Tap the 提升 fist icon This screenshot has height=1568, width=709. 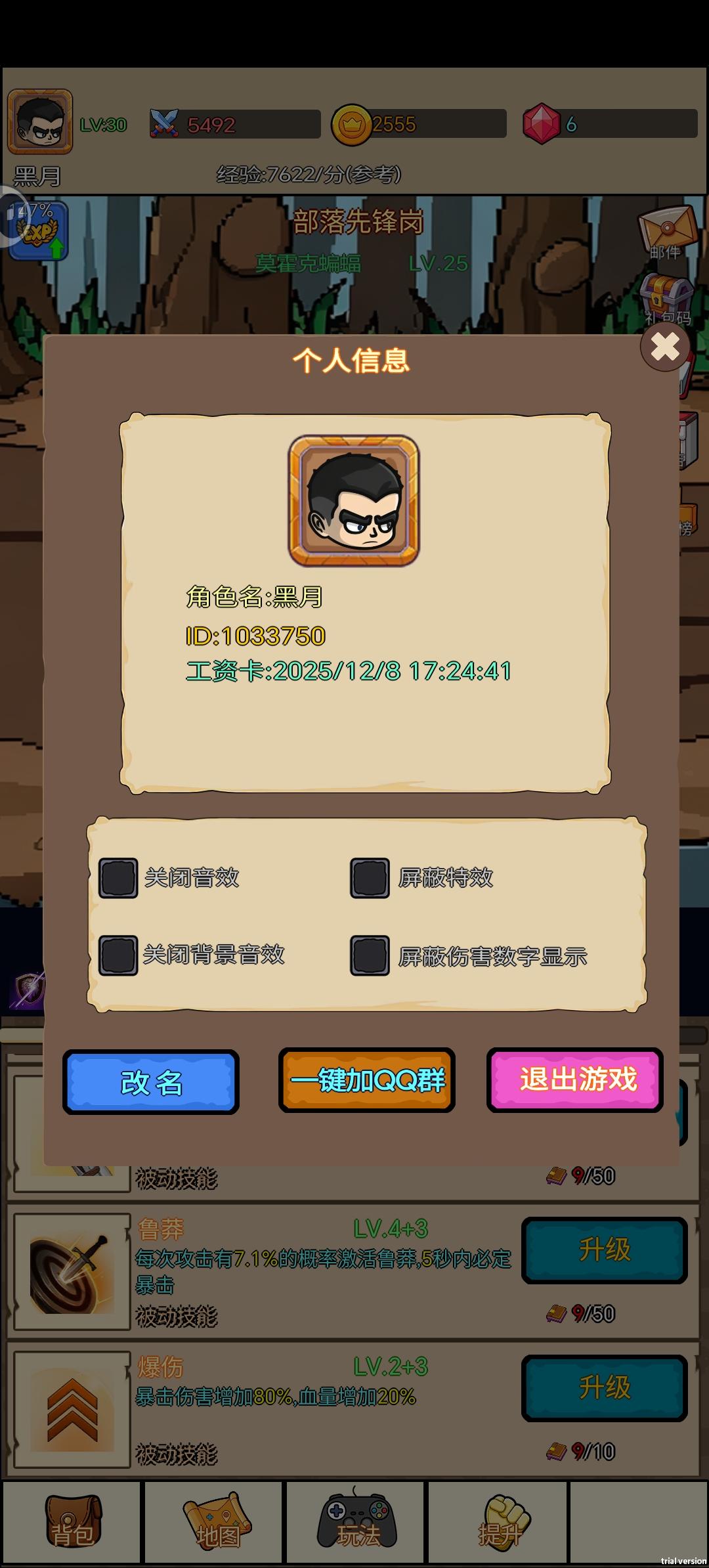click(x=497, y=1523)
